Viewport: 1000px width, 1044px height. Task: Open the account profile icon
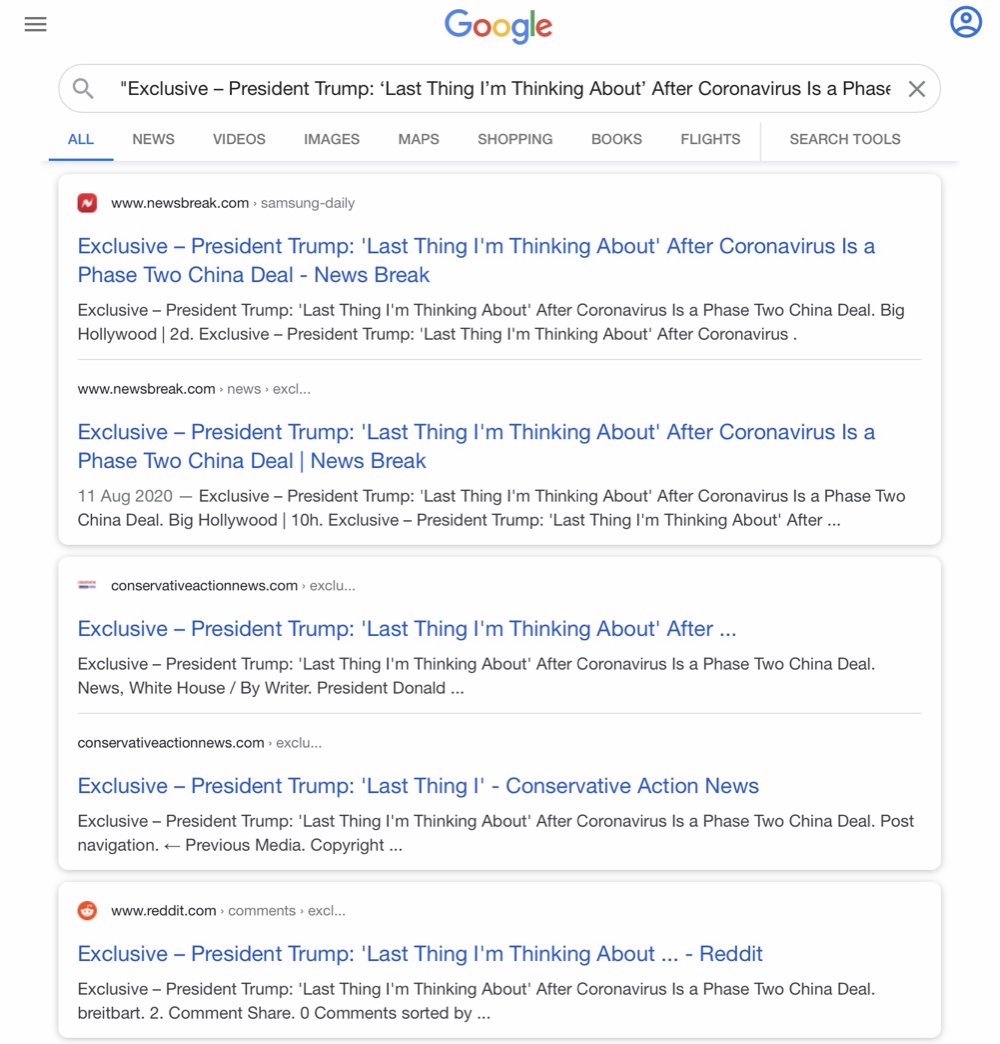[x=965, y=22]
